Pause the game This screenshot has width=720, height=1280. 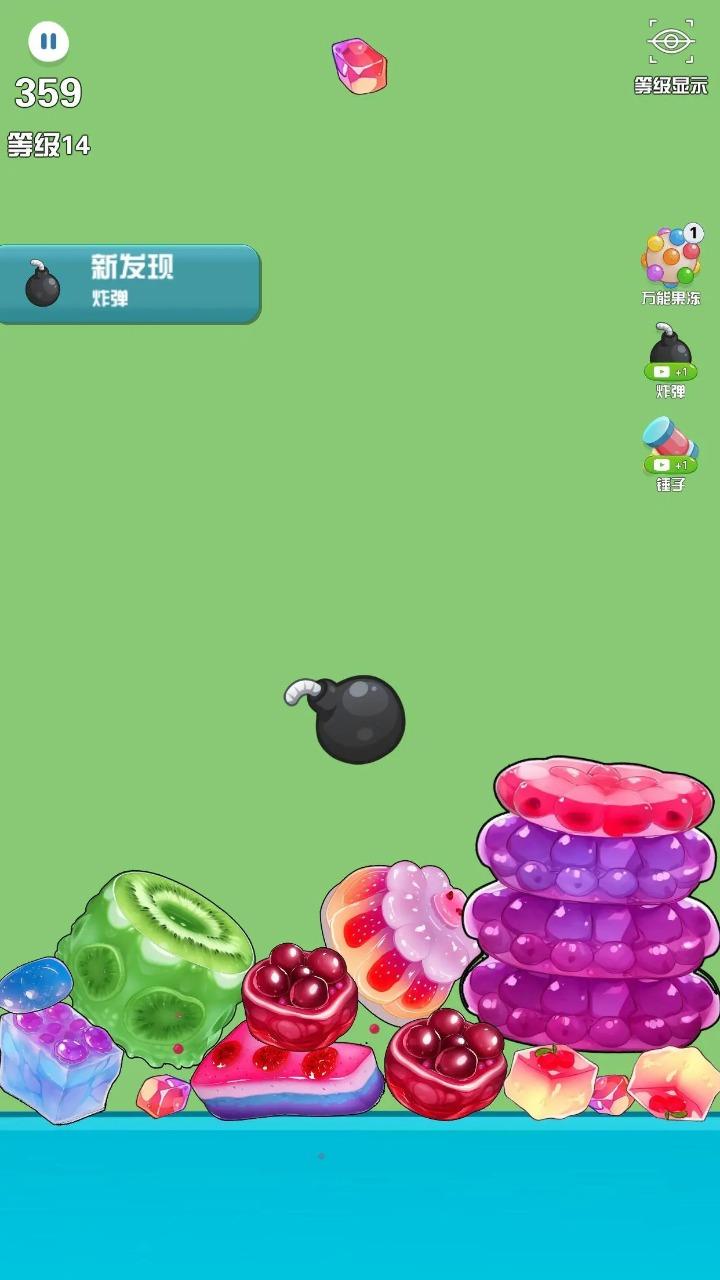click(x=48, y=42)
